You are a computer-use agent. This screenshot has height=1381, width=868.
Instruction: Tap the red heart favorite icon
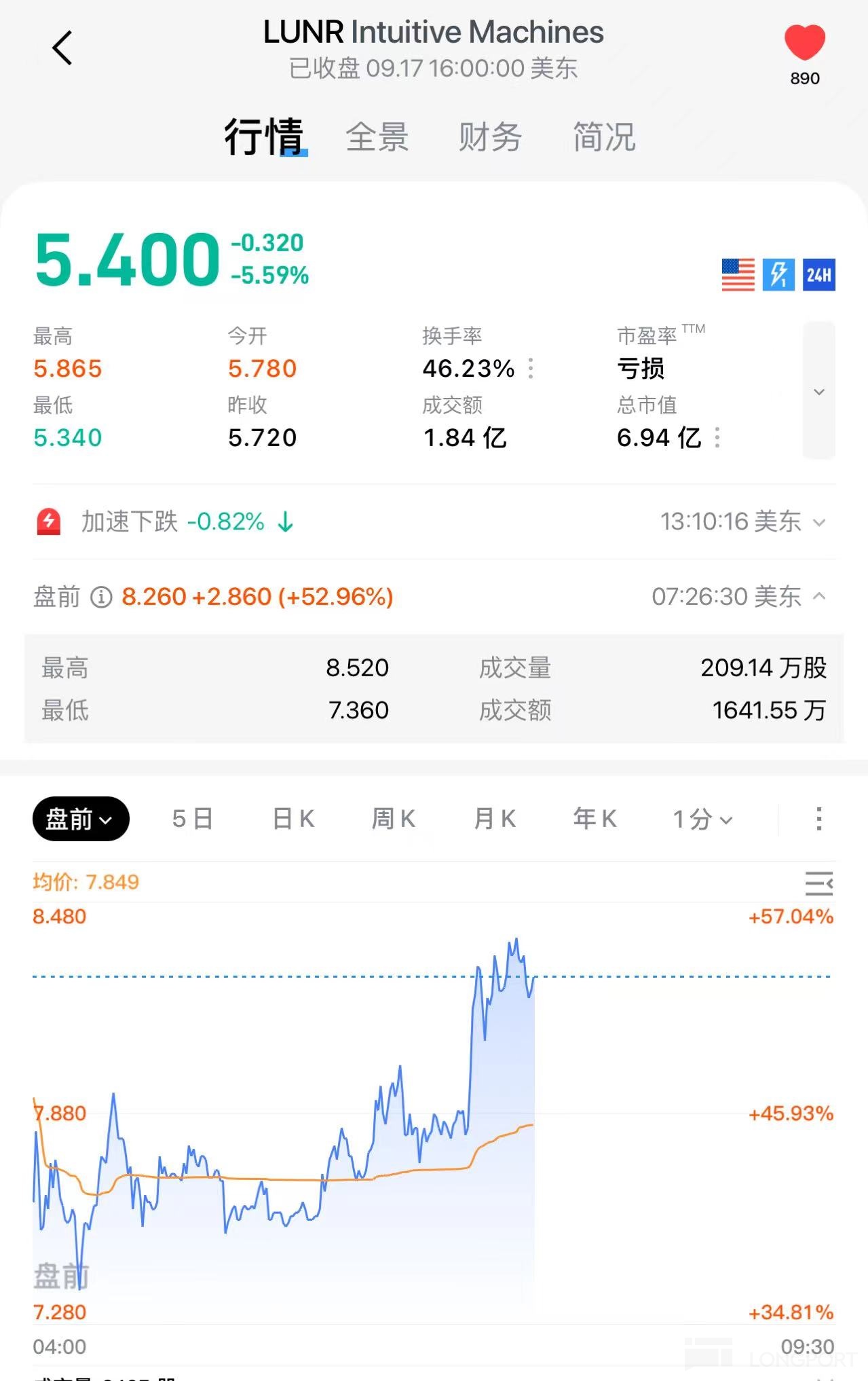[804, 42]
